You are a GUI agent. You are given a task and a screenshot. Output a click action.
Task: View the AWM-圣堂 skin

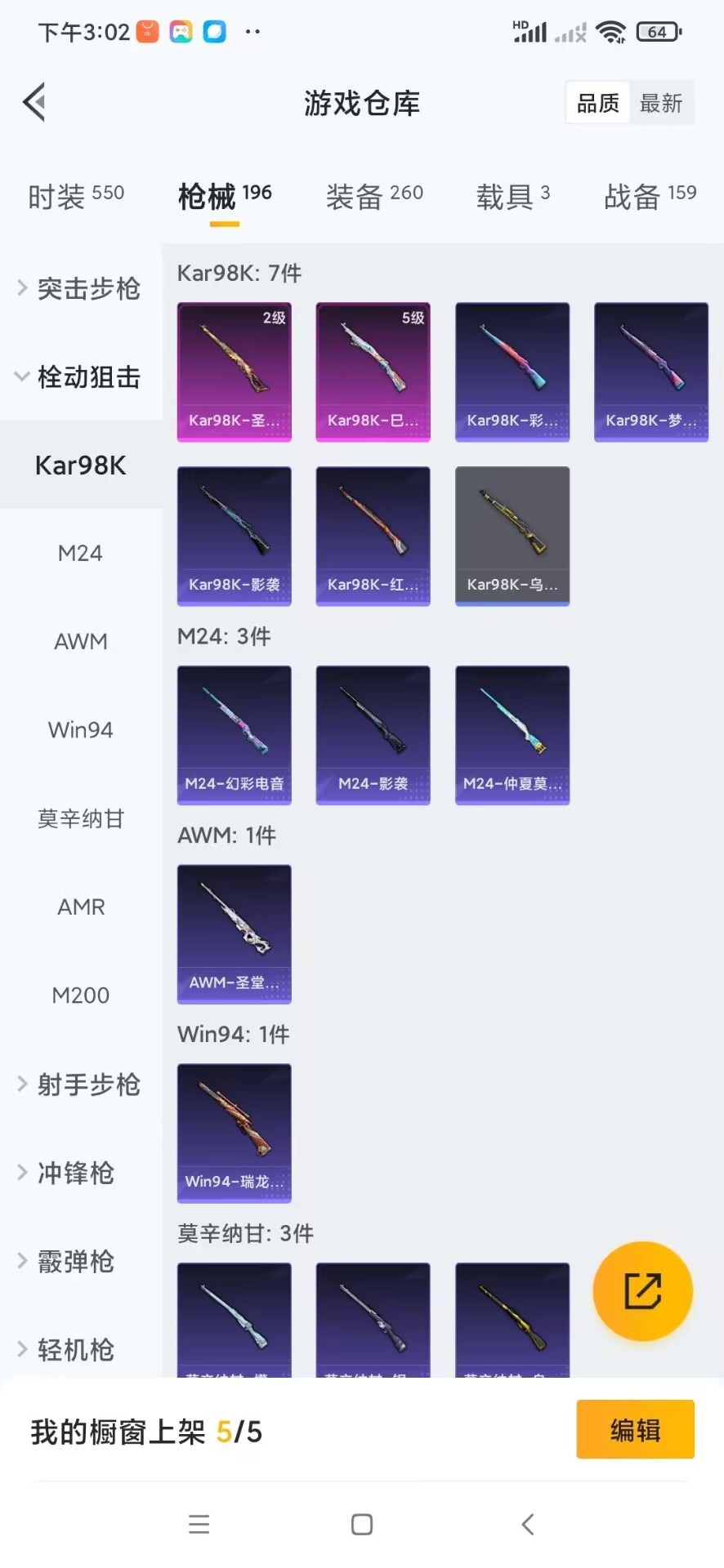pos(235,933)
